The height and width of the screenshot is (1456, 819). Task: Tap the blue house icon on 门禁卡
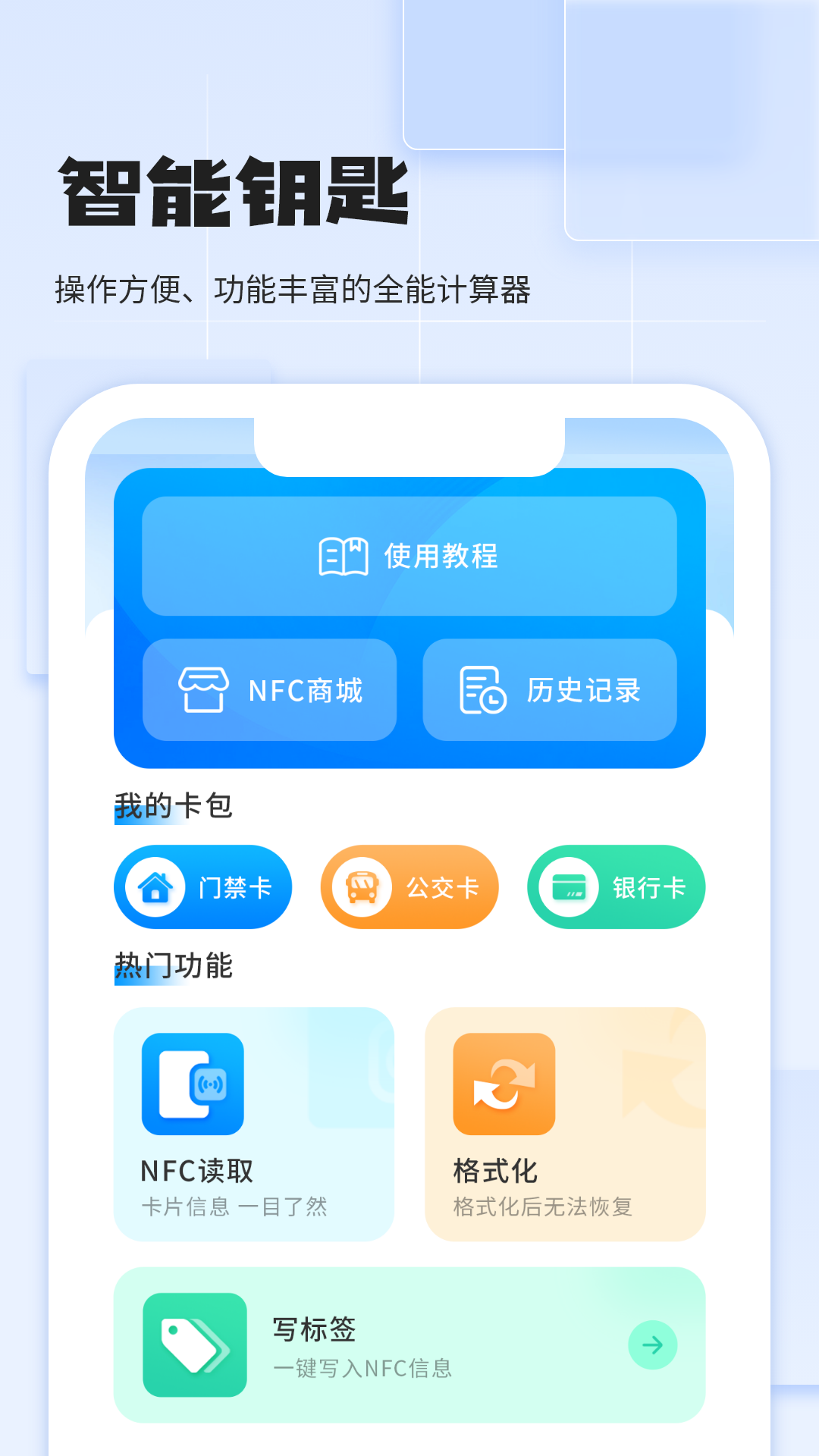click(x=155, y=886)
